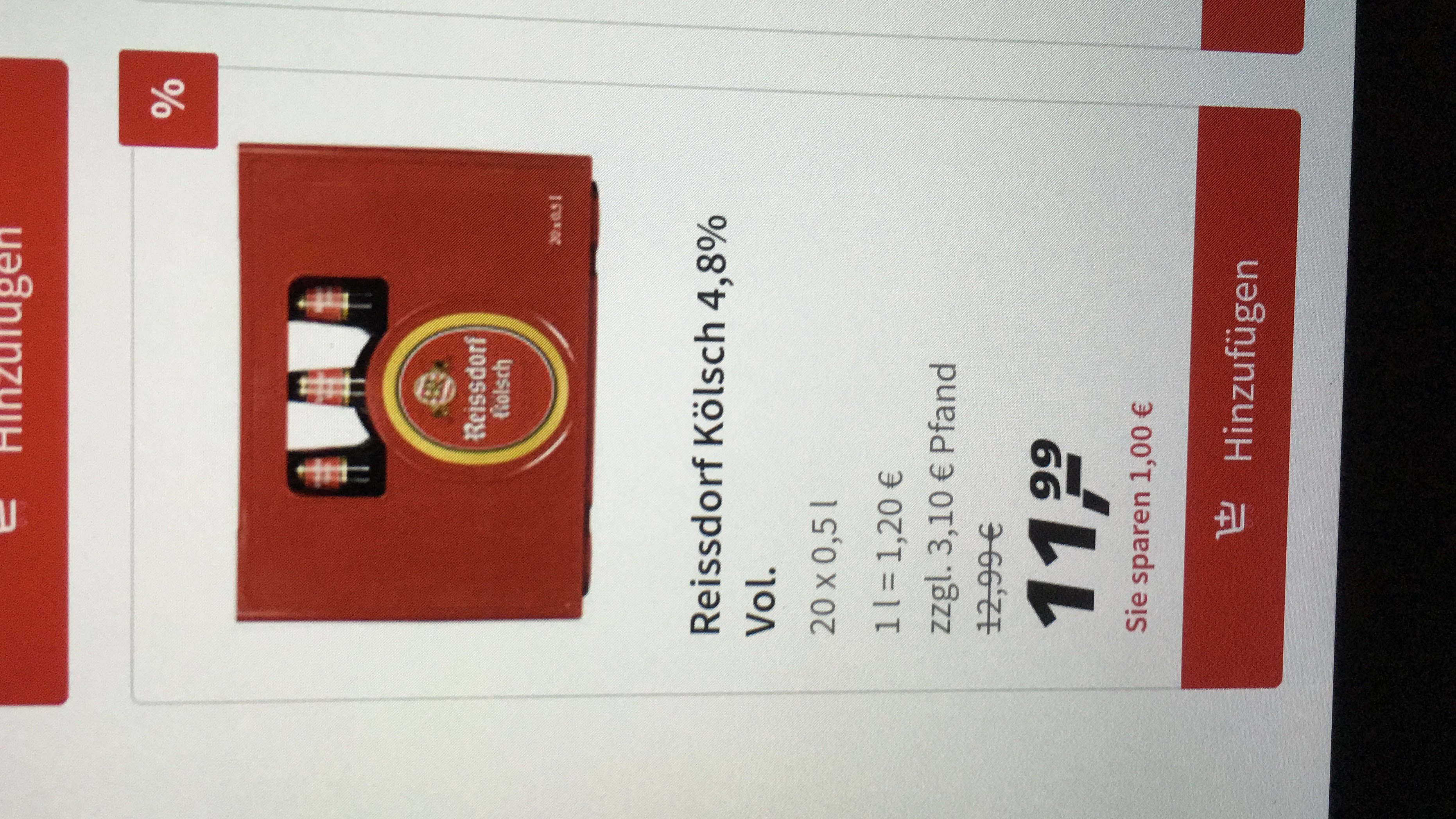Add Reissdorf Kölsch to the cart
Viewport: 1456px width, 819px height.
click(x=1241, y=398)
